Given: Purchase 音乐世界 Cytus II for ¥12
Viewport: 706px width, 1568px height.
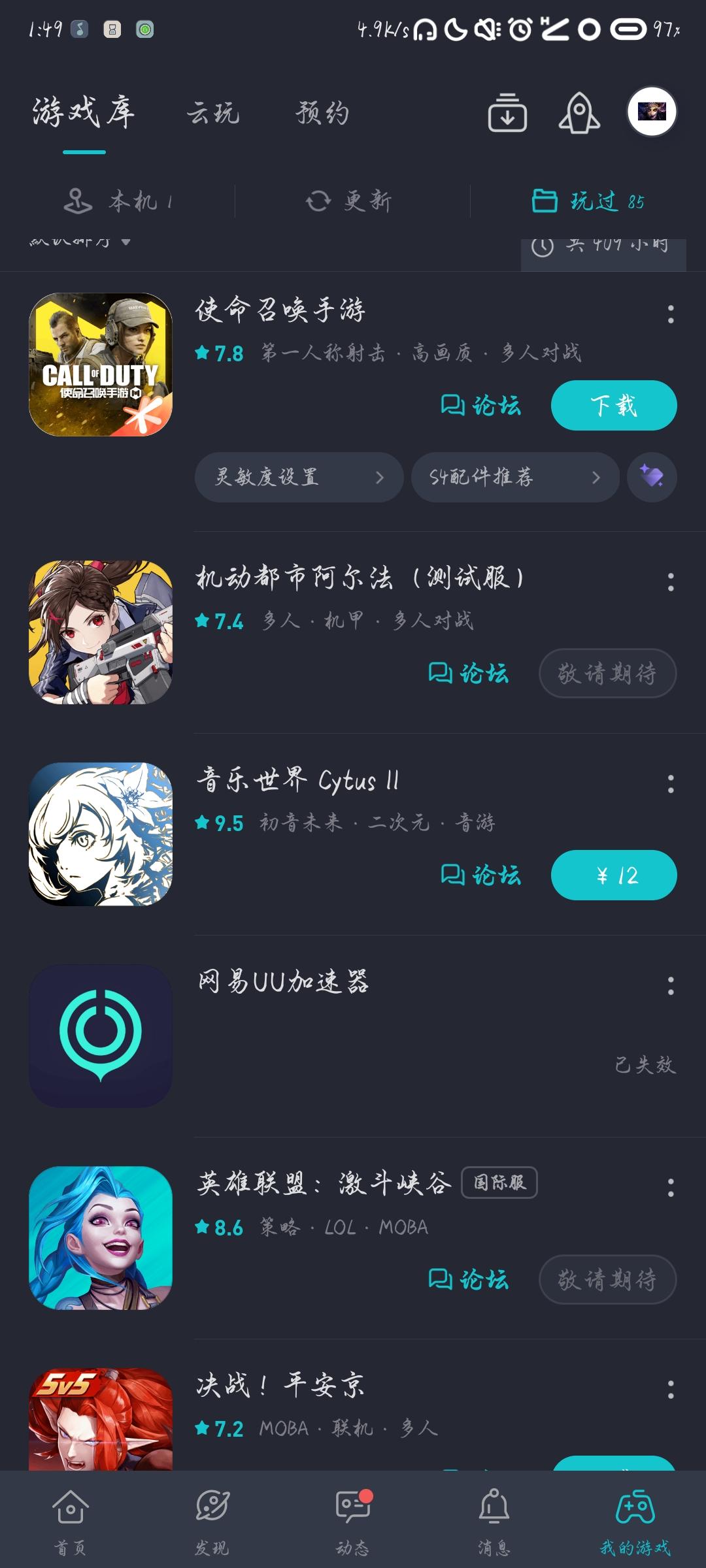Looking at the screenshot, I should (x=613, y=875).
